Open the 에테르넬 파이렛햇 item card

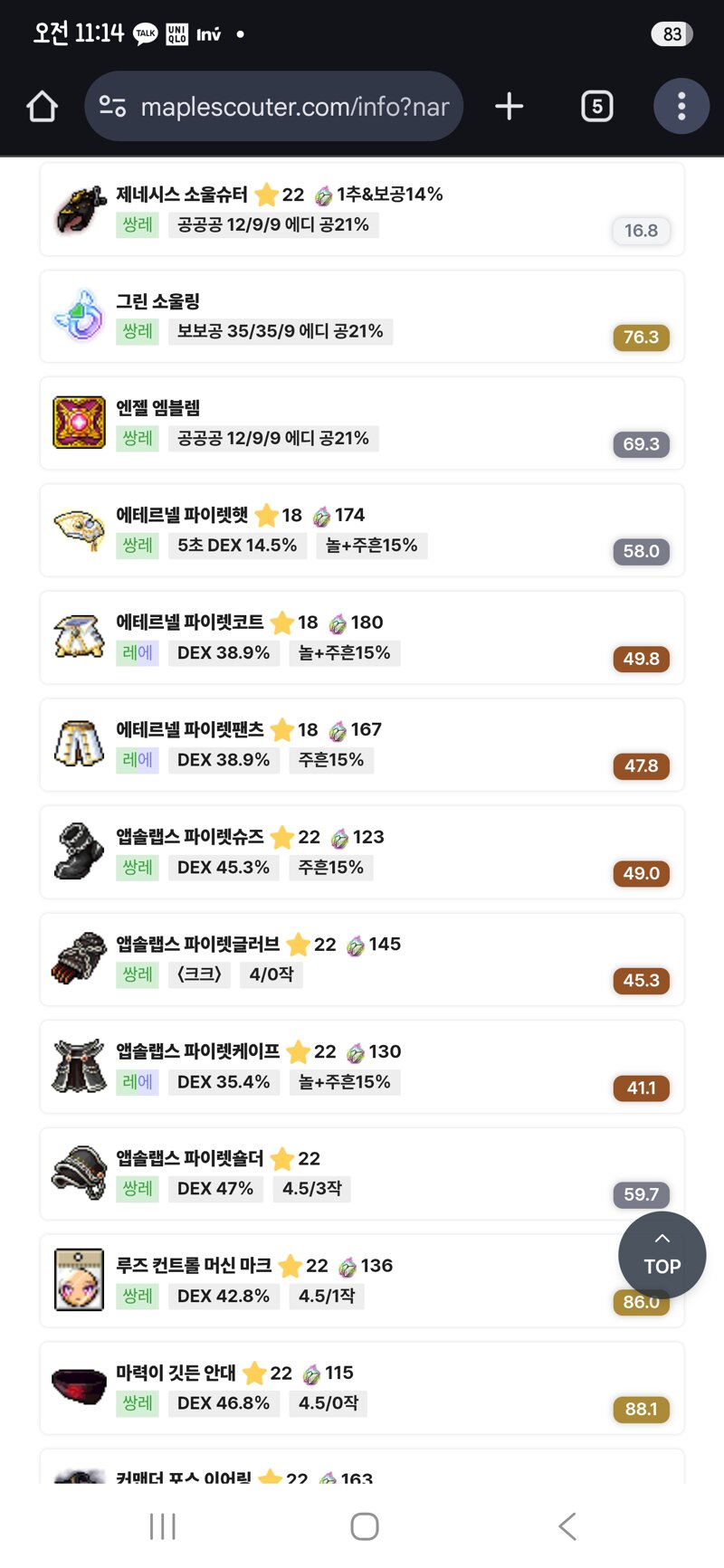tap(362, 530)
